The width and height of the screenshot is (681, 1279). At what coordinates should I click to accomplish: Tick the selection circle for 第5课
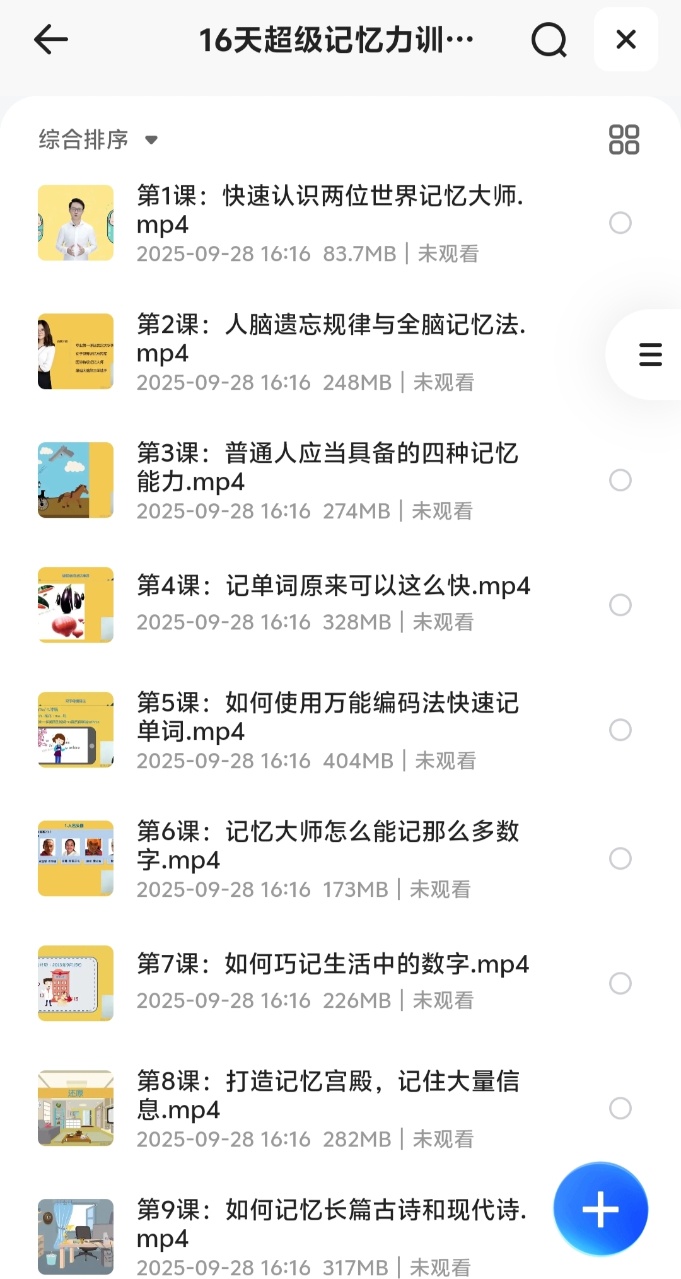tap(621, 730)
